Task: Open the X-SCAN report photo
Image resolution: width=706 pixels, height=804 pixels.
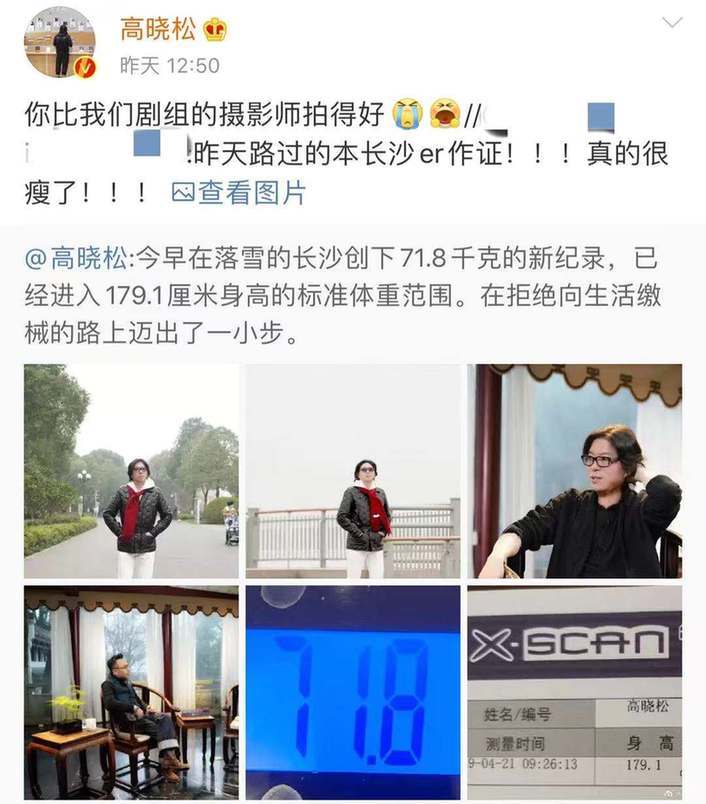Action: 575,690
